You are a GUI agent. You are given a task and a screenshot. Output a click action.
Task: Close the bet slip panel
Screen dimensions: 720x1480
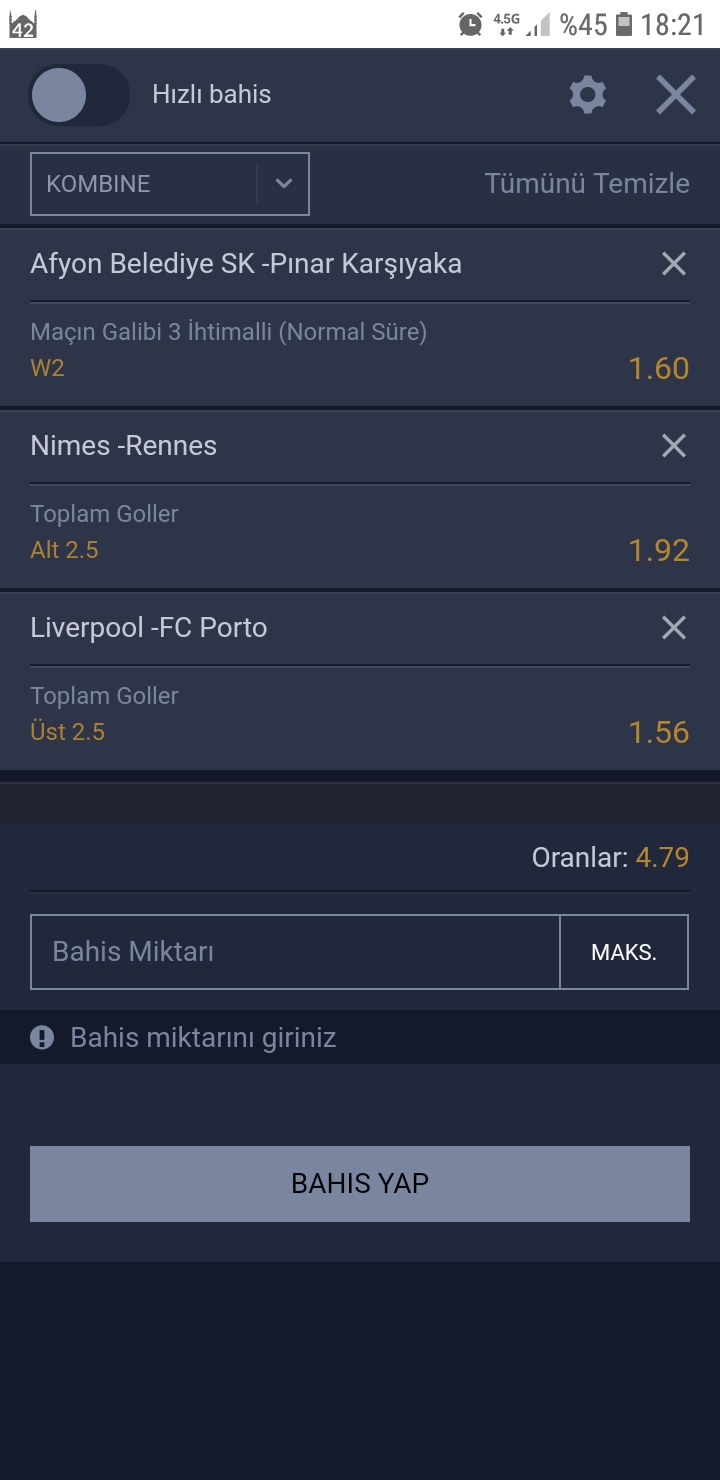(676, 95)
